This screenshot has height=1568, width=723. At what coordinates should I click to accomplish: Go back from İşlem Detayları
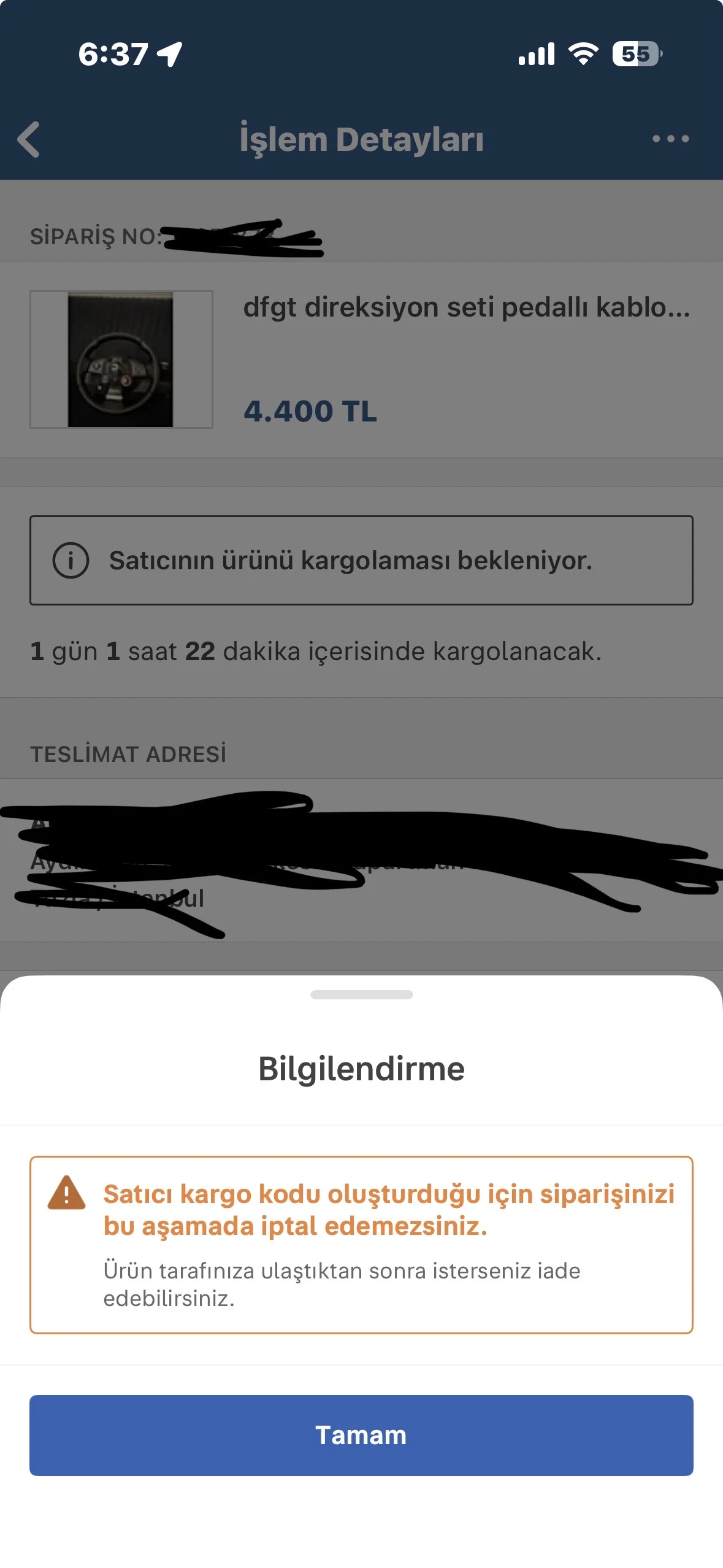(29, 139)
